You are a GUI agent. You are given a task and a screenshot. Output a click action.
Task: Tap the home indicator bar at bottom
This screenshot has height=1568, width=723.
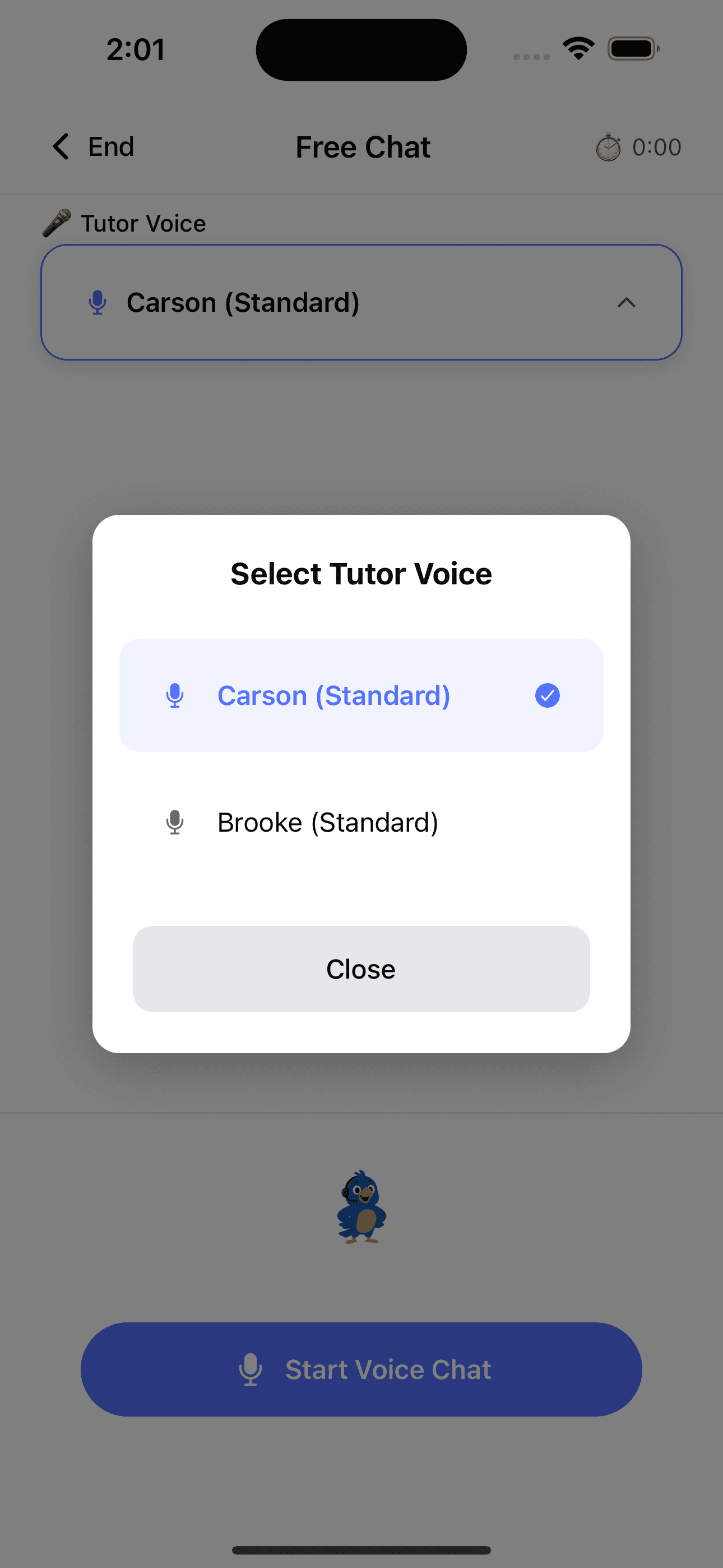pyautogui.click(x=361, y=1549)
